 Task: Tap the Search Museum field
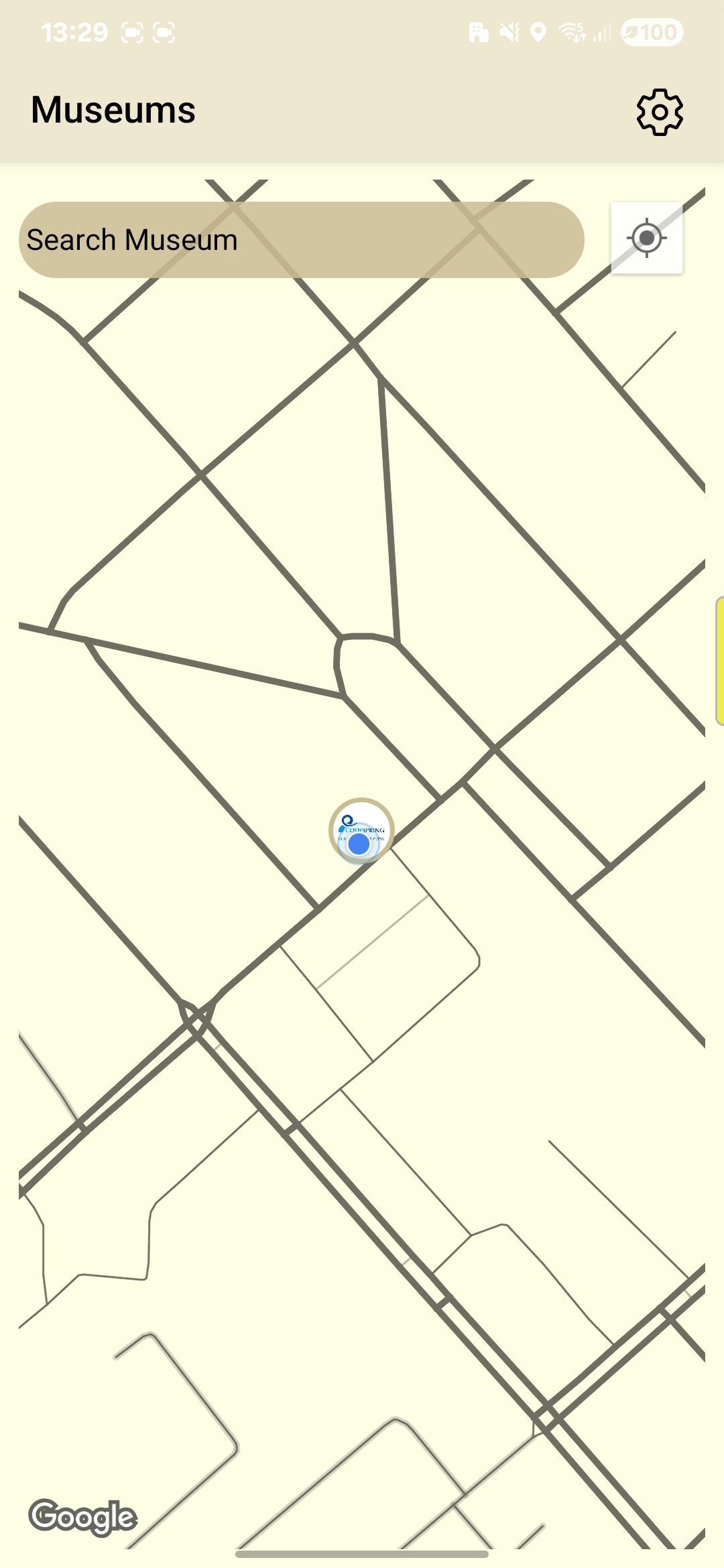pyautogui.click(x=301, y=240)
